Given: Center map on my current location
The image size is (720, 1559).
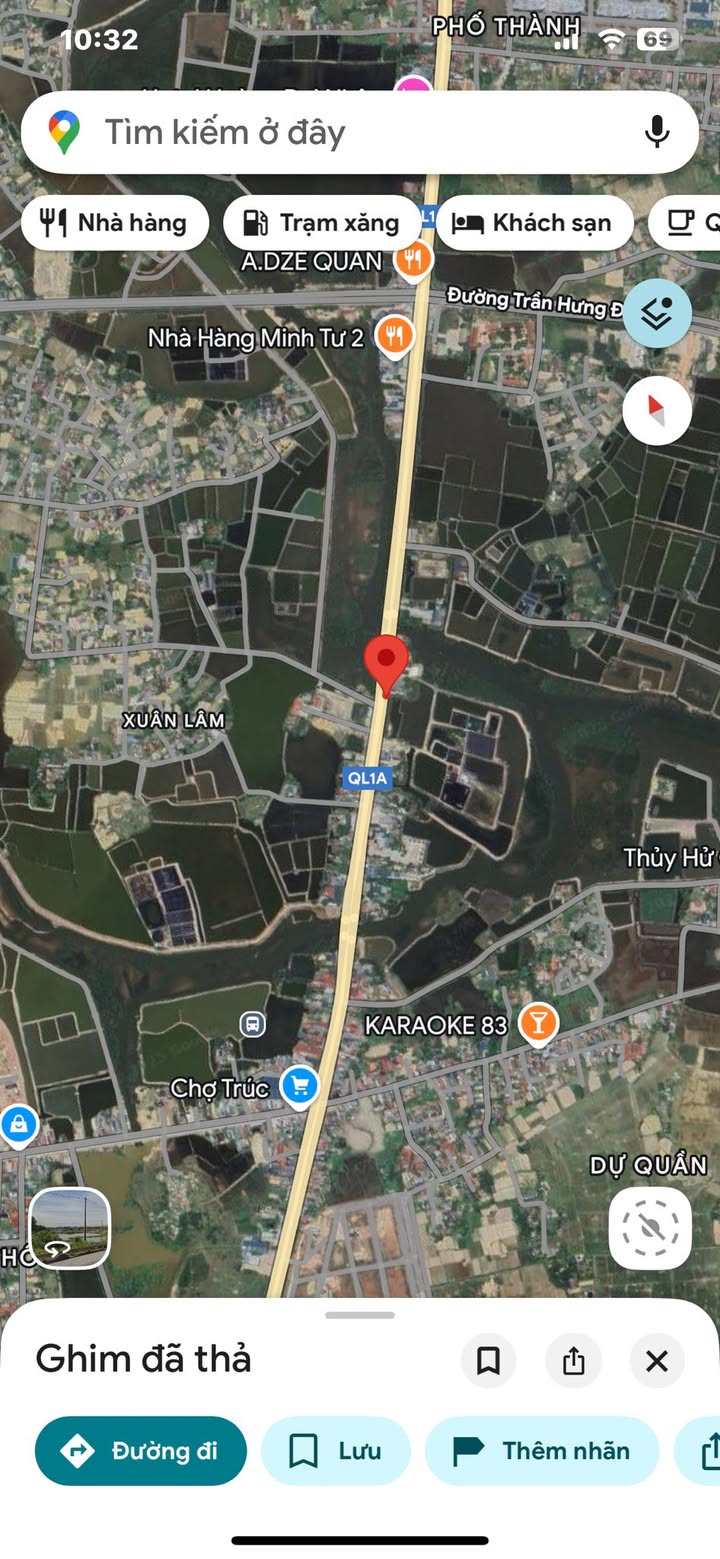Looking at the screenshot, I should coord(650,1228).
